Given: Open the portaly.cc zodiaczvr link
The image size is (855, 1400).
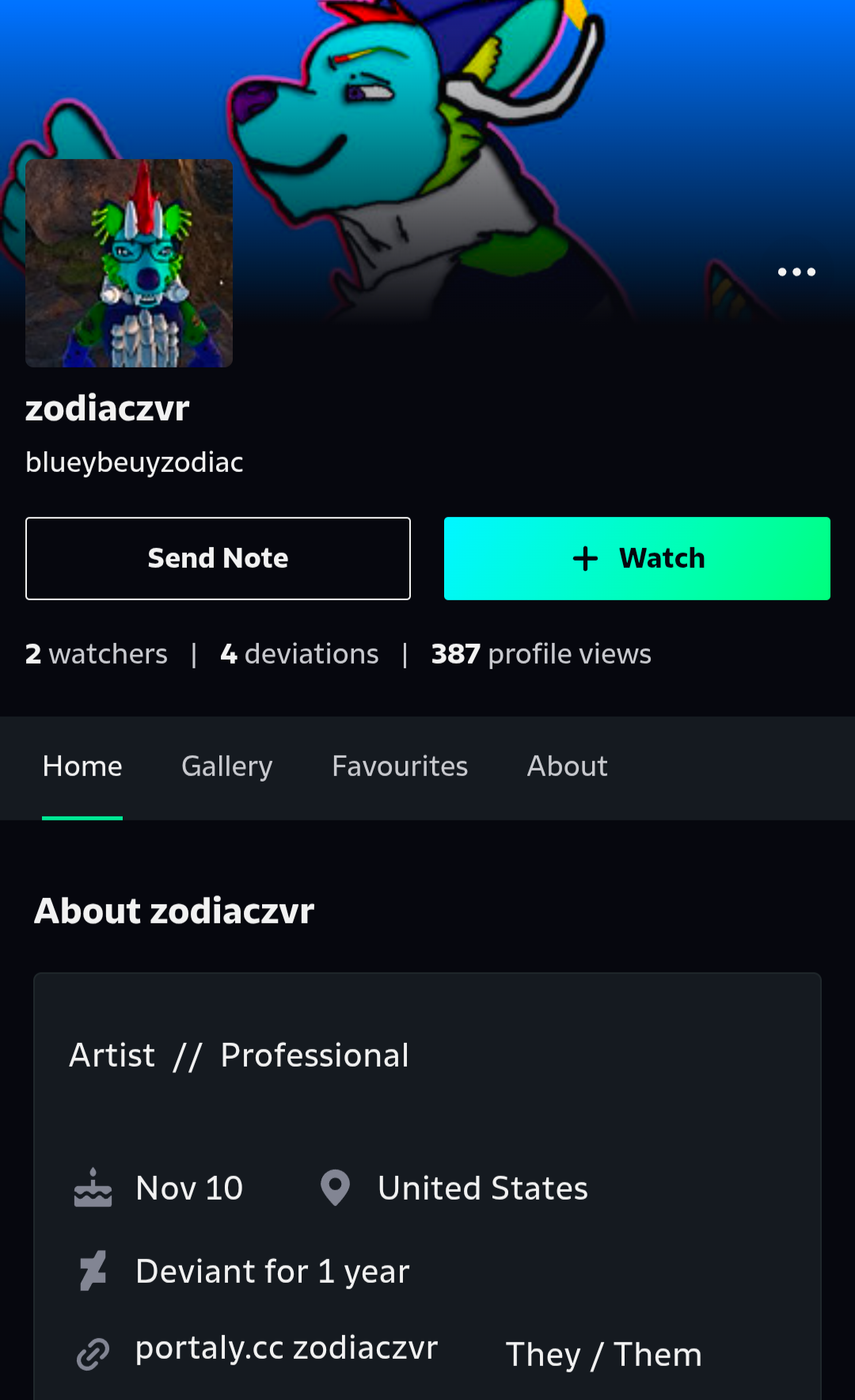Looking at the screenshot, I should pos(287,1348).
